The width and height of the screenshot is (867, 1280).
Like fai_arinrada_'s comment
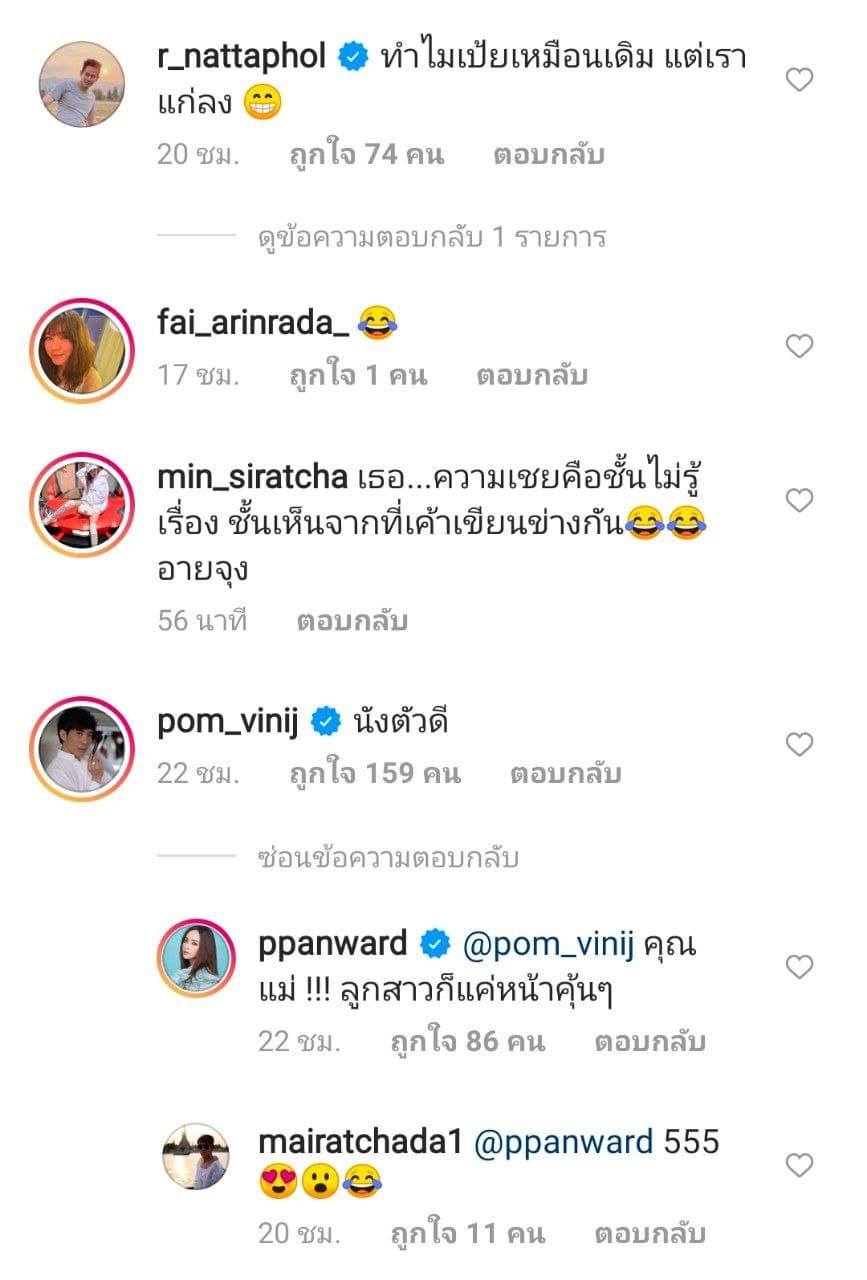click(x=798, y=346)
